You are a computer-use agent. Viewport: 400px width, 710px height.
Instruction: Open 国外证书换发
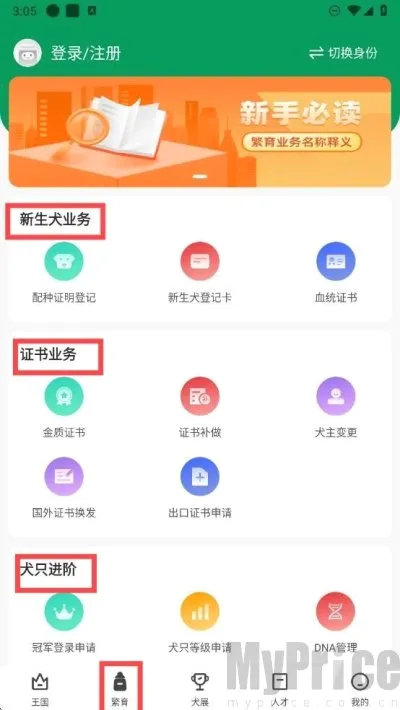(x=64, y=489)
